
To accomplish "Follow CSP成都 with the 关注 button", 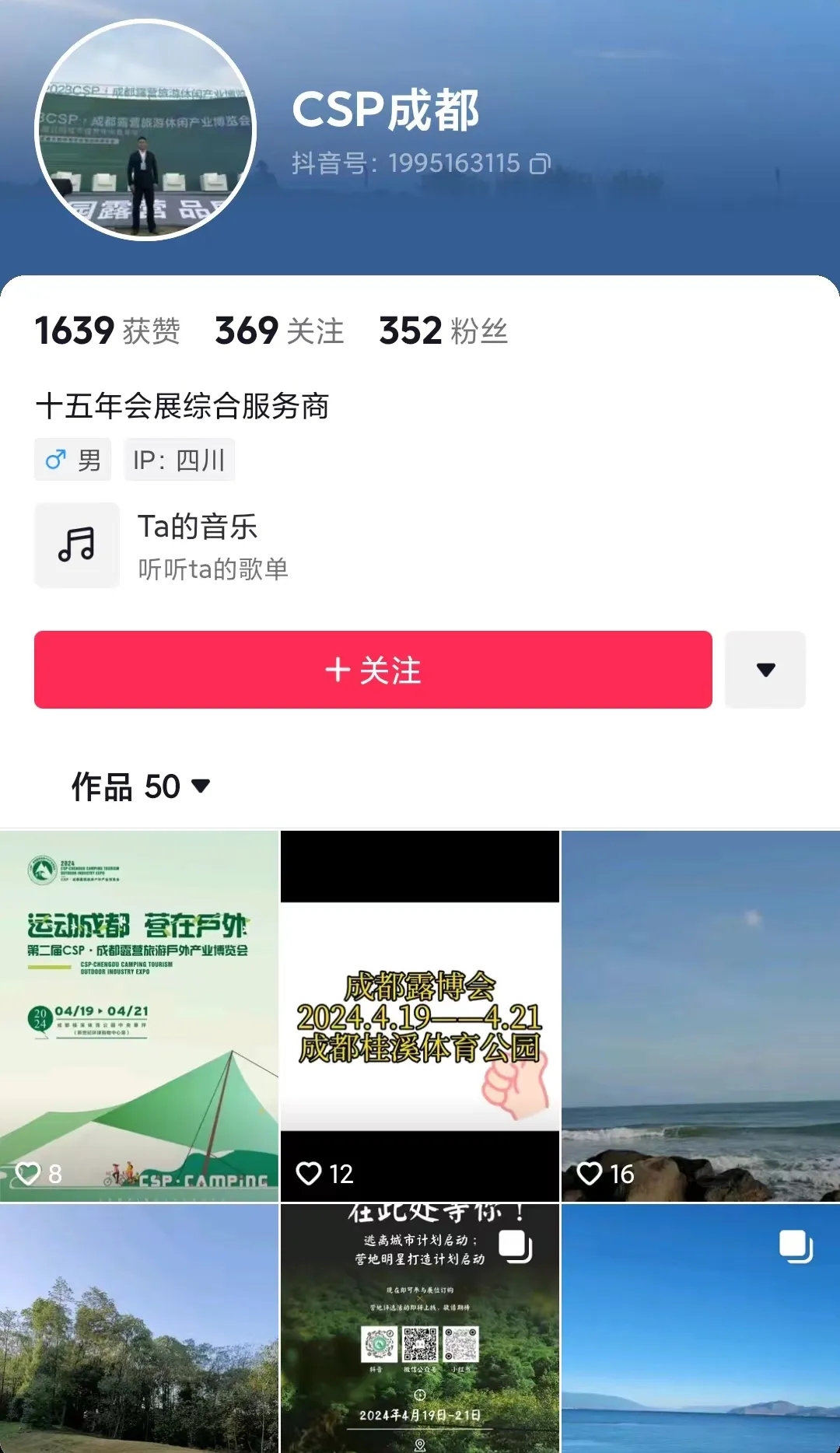I will point(373,670).
